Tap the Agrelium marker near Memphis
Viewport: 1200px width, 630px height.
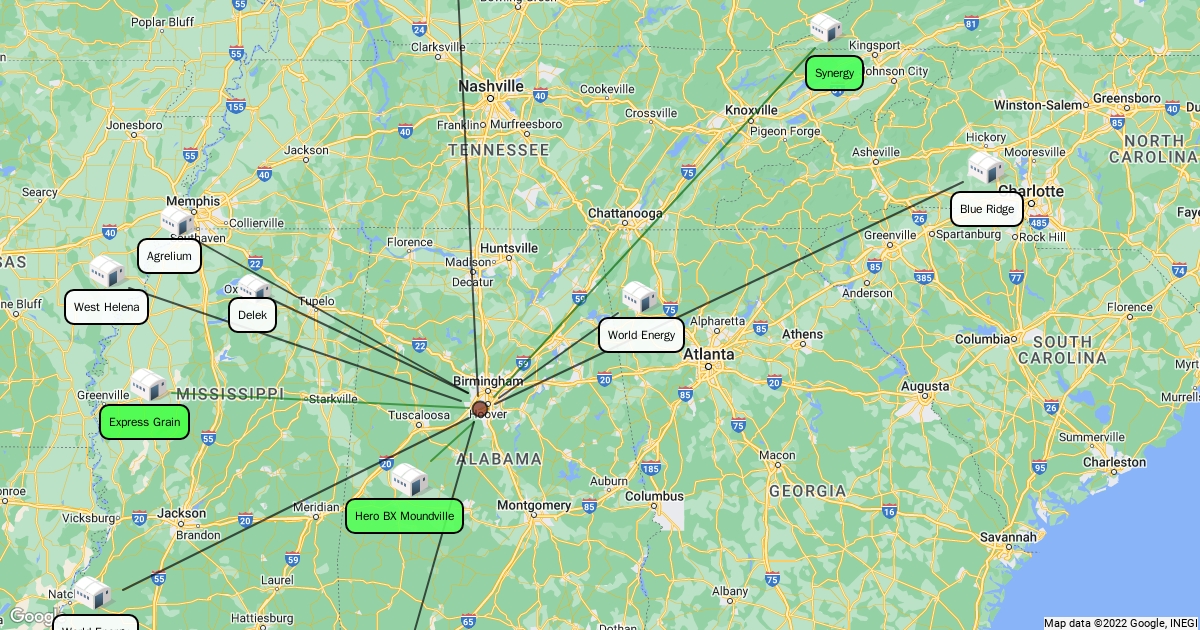pyautogui.click(x=169, y=256)
